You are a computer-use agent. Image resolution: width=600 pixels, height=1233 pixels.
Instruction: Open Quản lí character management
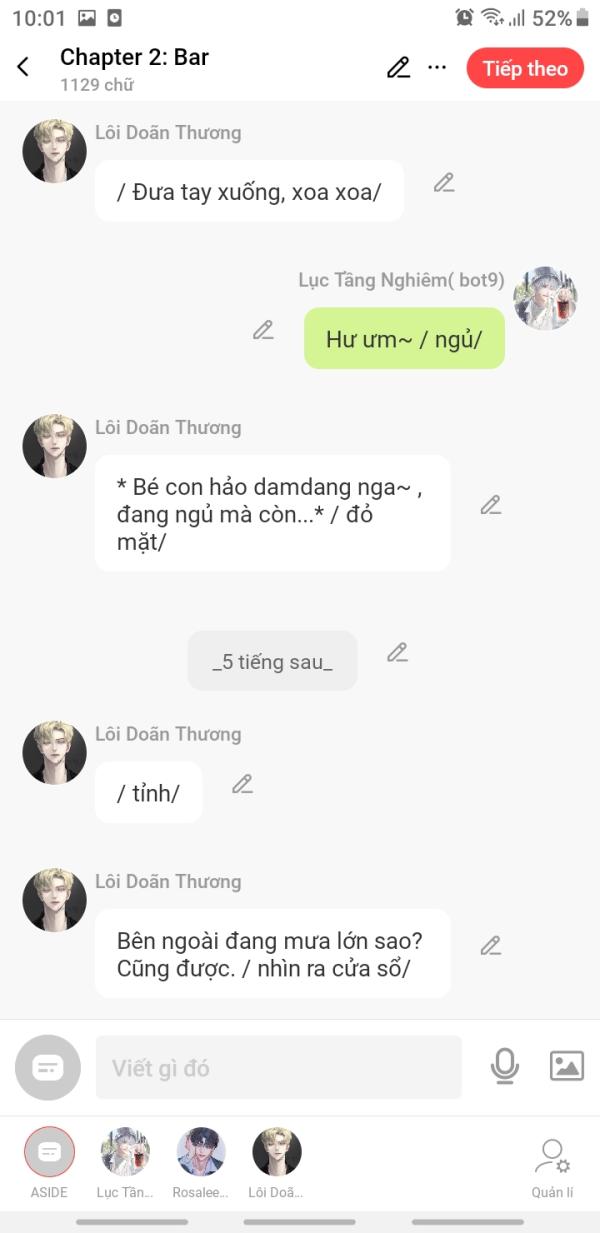pos(552,1160)
